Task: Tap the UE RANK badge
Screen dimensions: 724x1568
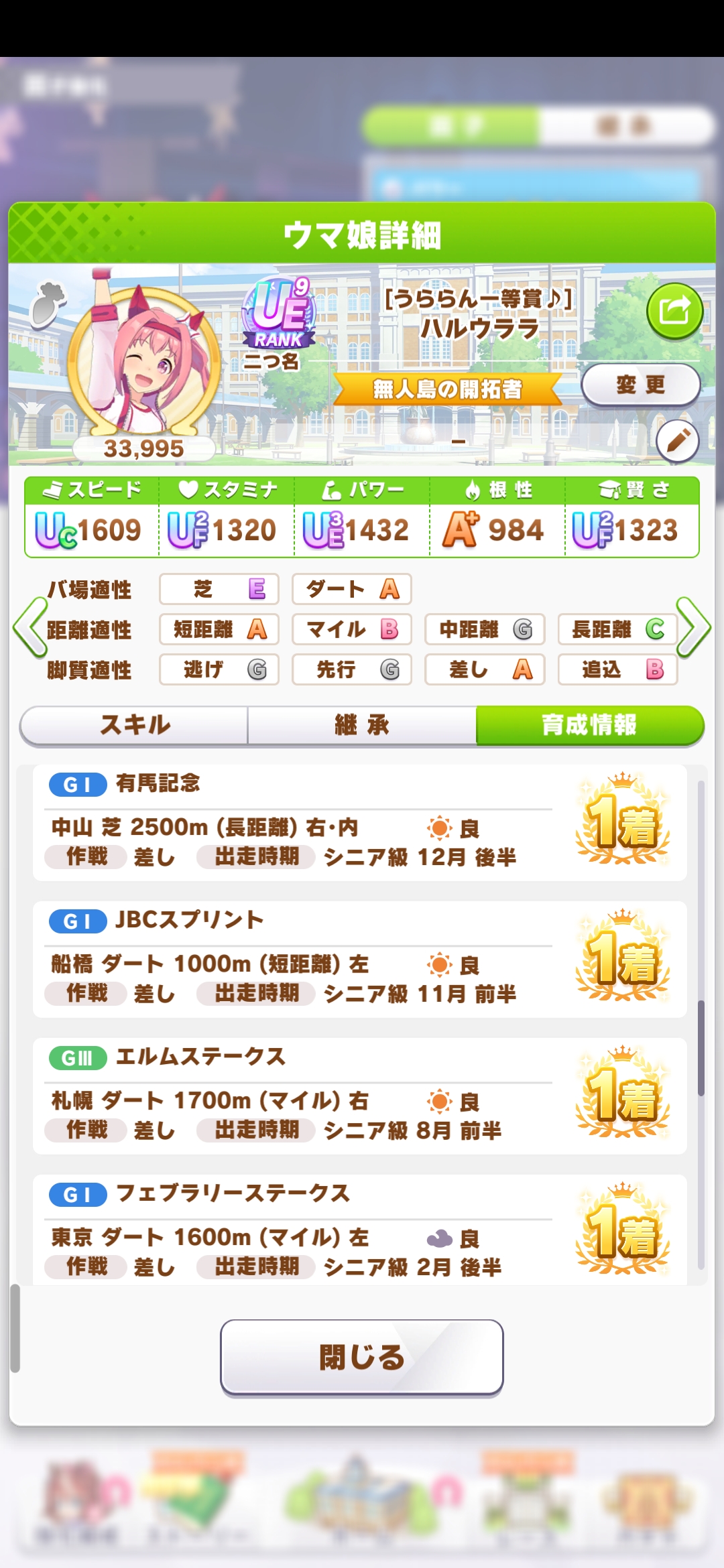Action: 280,315
